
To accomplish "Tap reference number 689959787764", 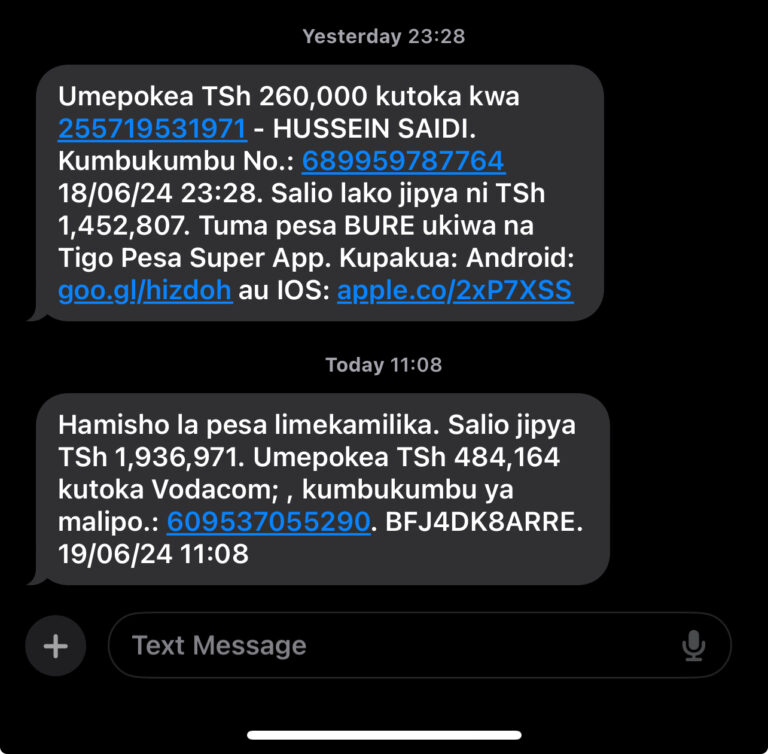I will pos(403,161).
